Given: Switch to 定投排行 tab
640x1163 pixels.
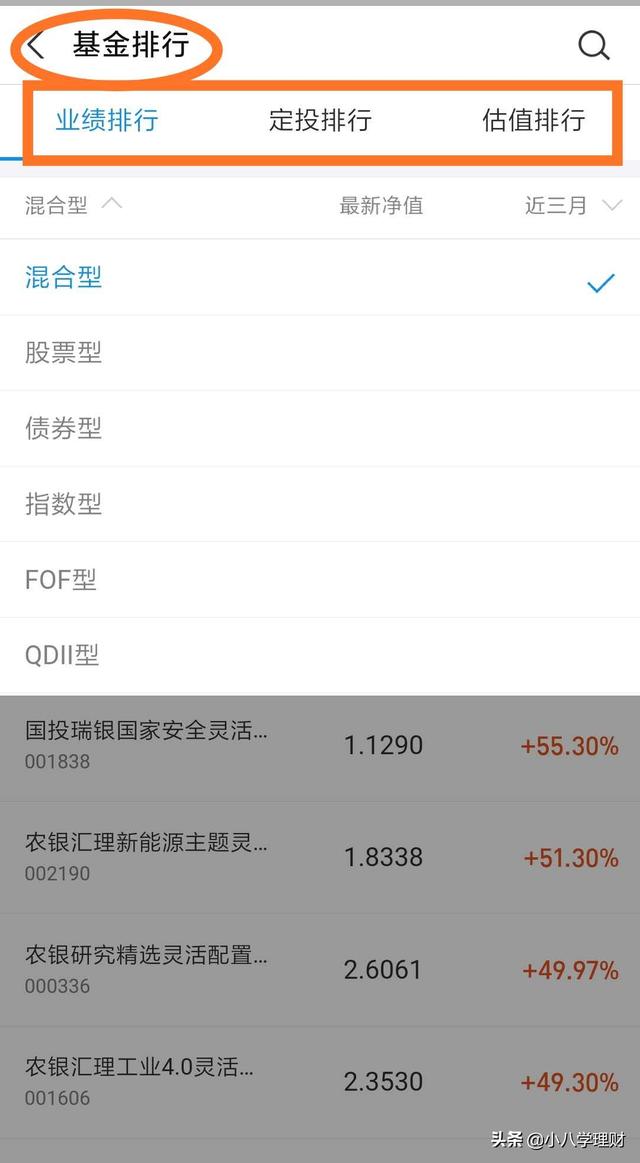Looking at the screenshot, I should pyautogui.click(x=320, y=119).
